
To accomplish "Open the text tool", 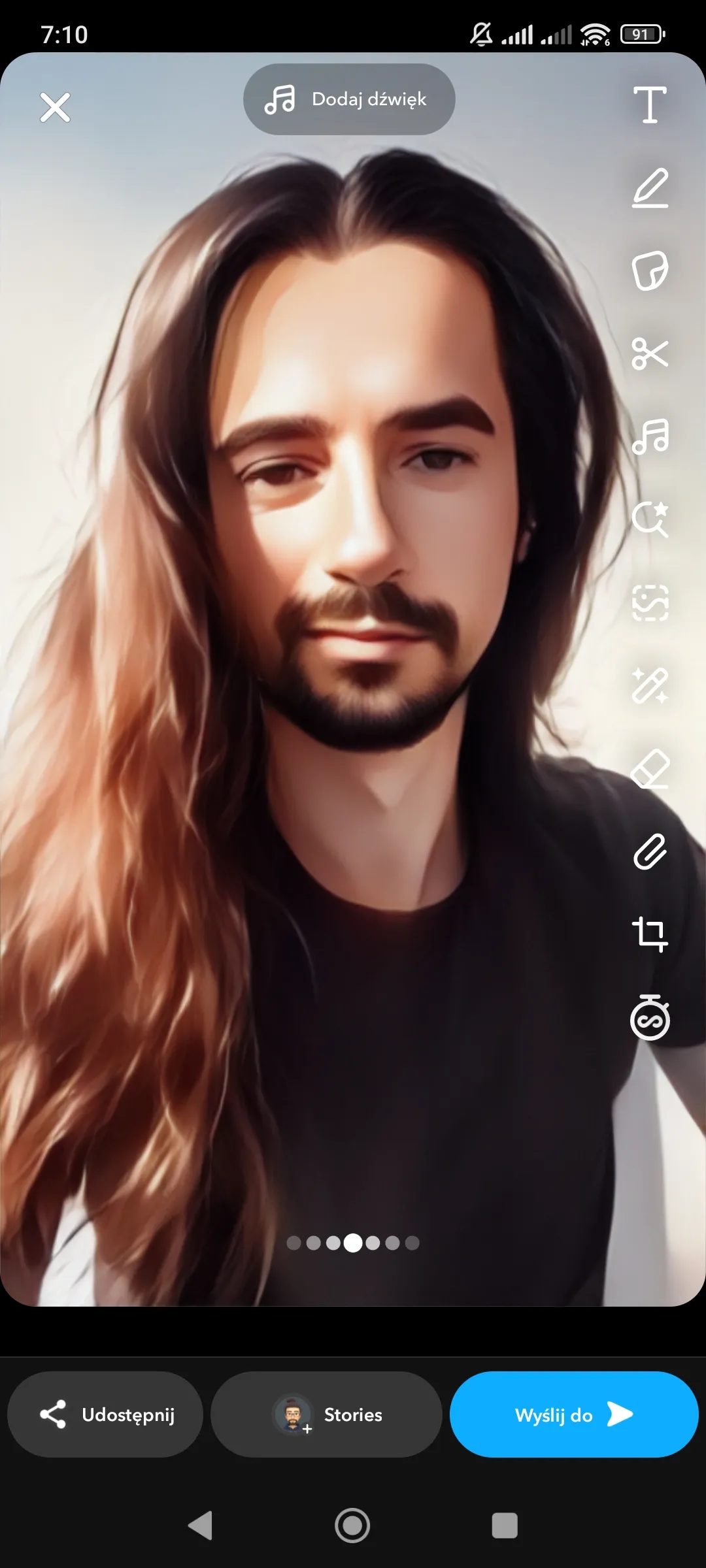I will point(650,105).
